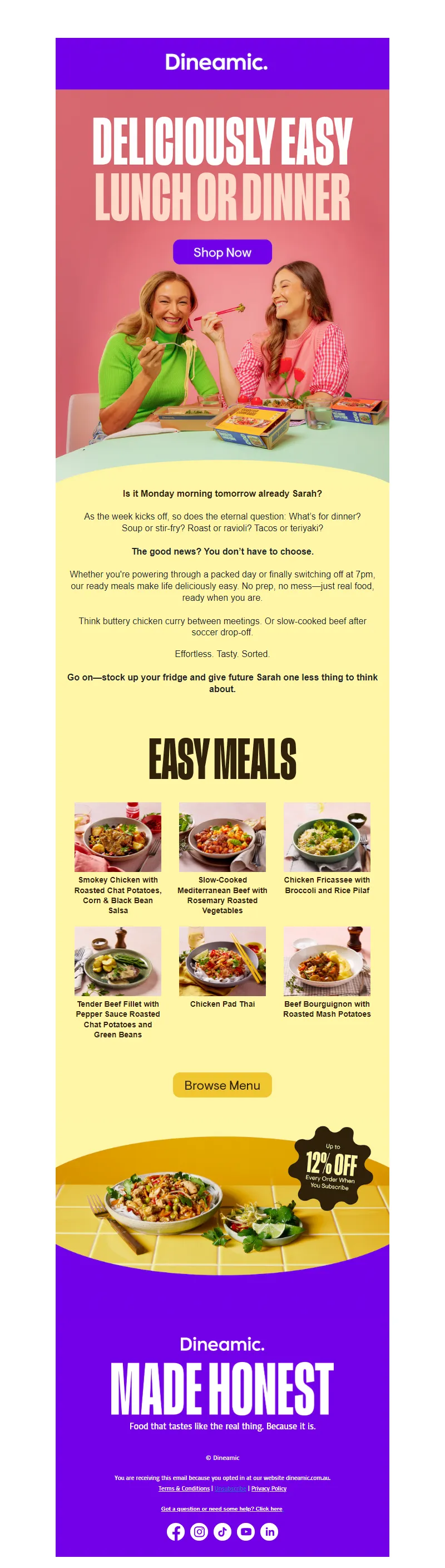Open the TikTok icon

point(222,1531)
